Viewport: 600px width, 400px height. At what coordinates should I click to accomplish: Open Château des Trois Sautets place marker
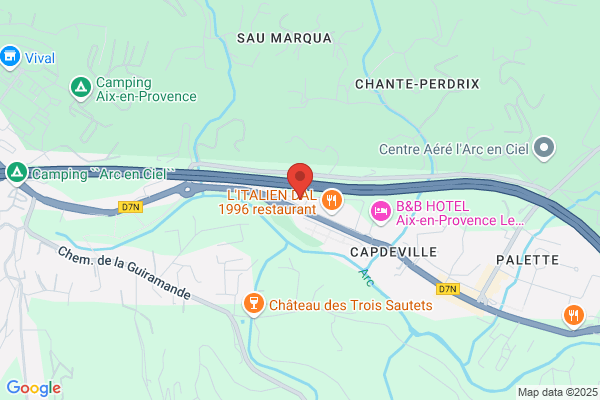[x=253, y=305]
